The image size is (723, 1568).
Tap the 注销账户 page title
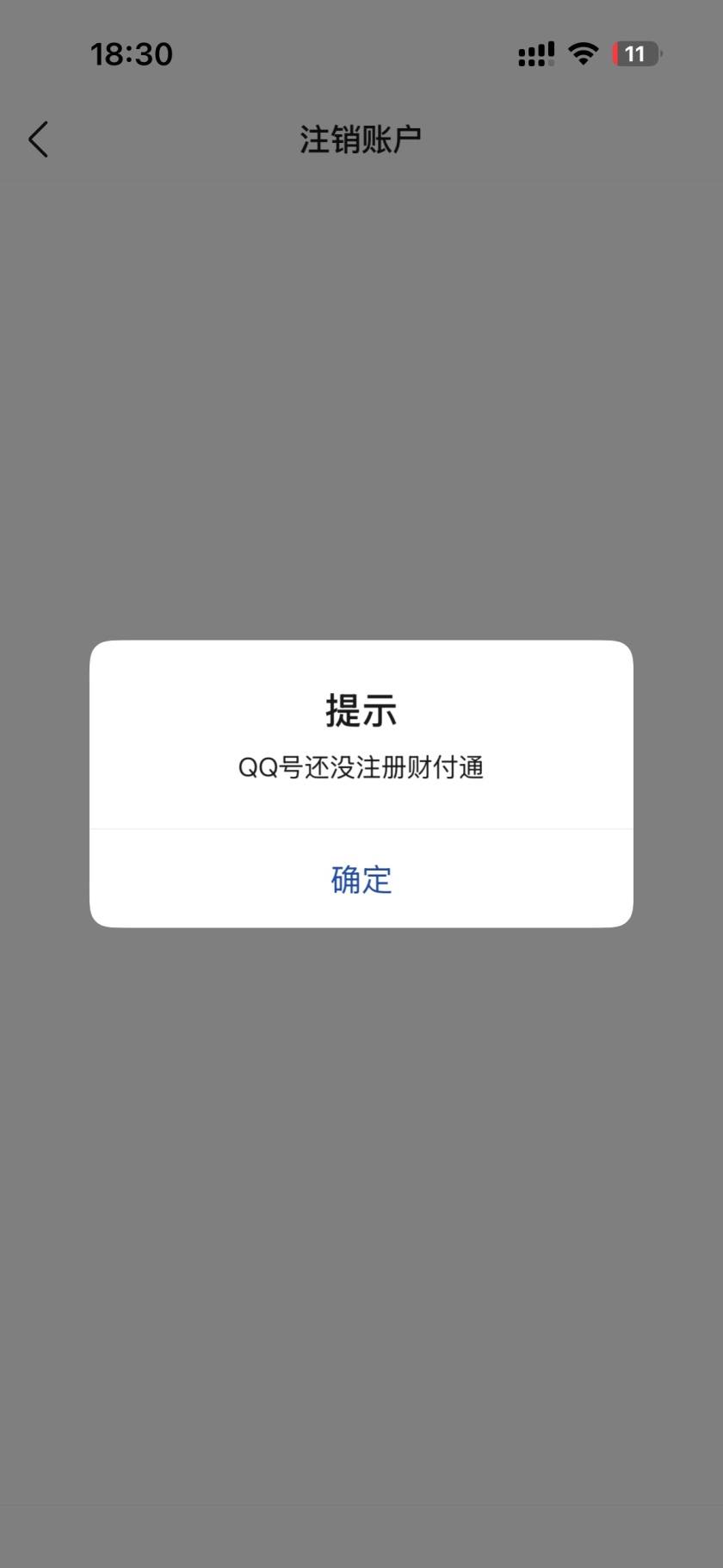coord(361,136)
